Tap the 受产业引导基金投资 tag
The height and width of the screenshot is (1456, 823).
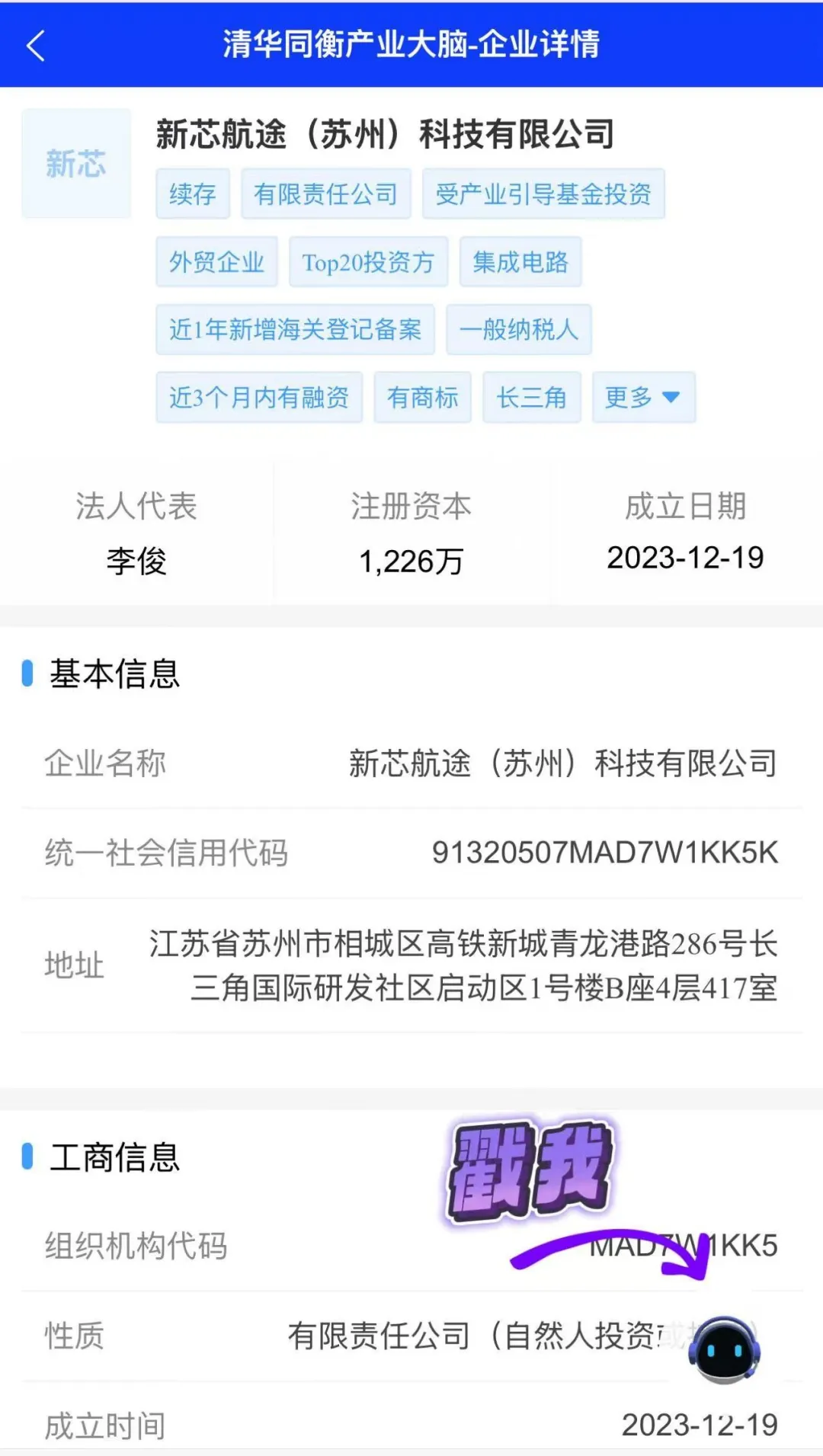pos(543,194)
